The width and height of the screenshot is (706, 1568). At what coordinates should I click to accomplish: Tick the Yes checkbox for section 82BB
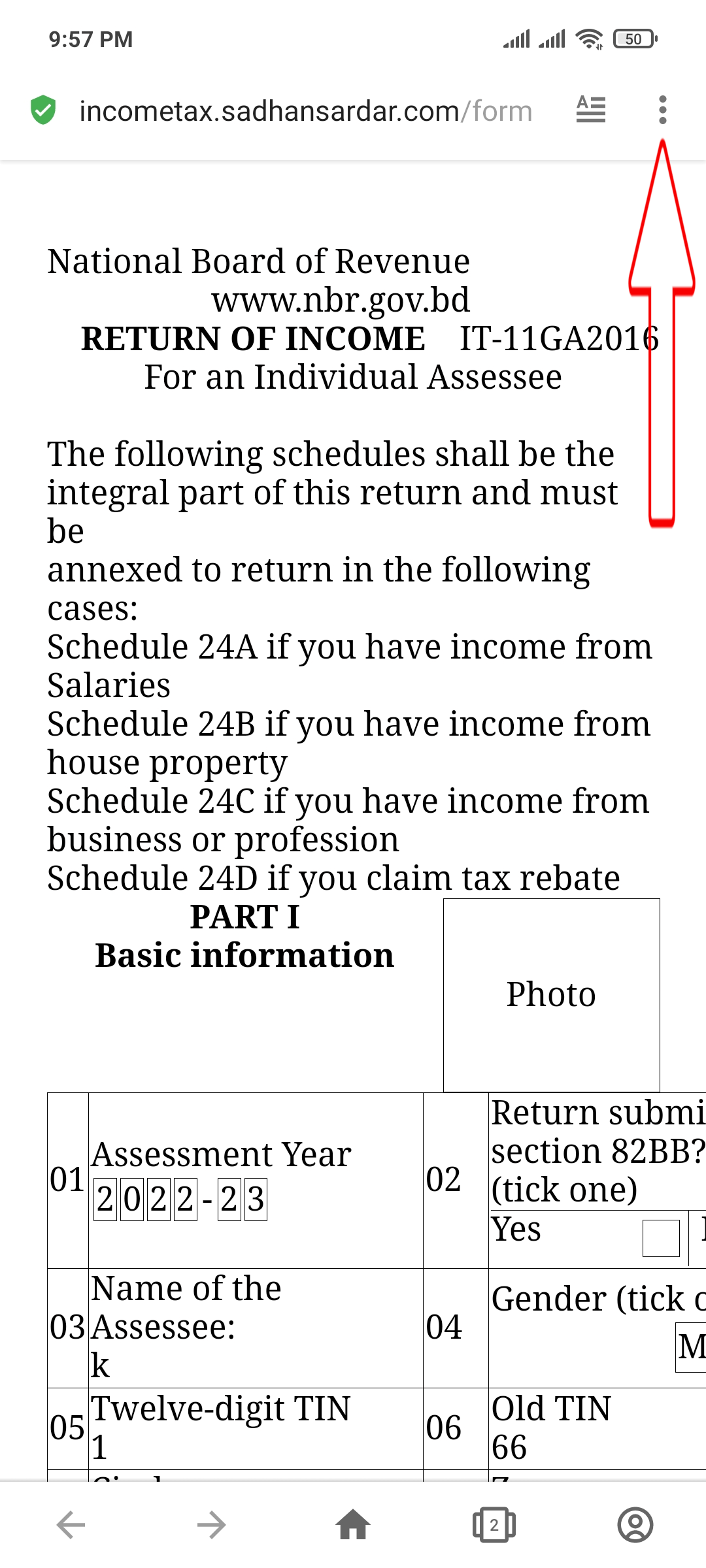tap(661, 1238)
